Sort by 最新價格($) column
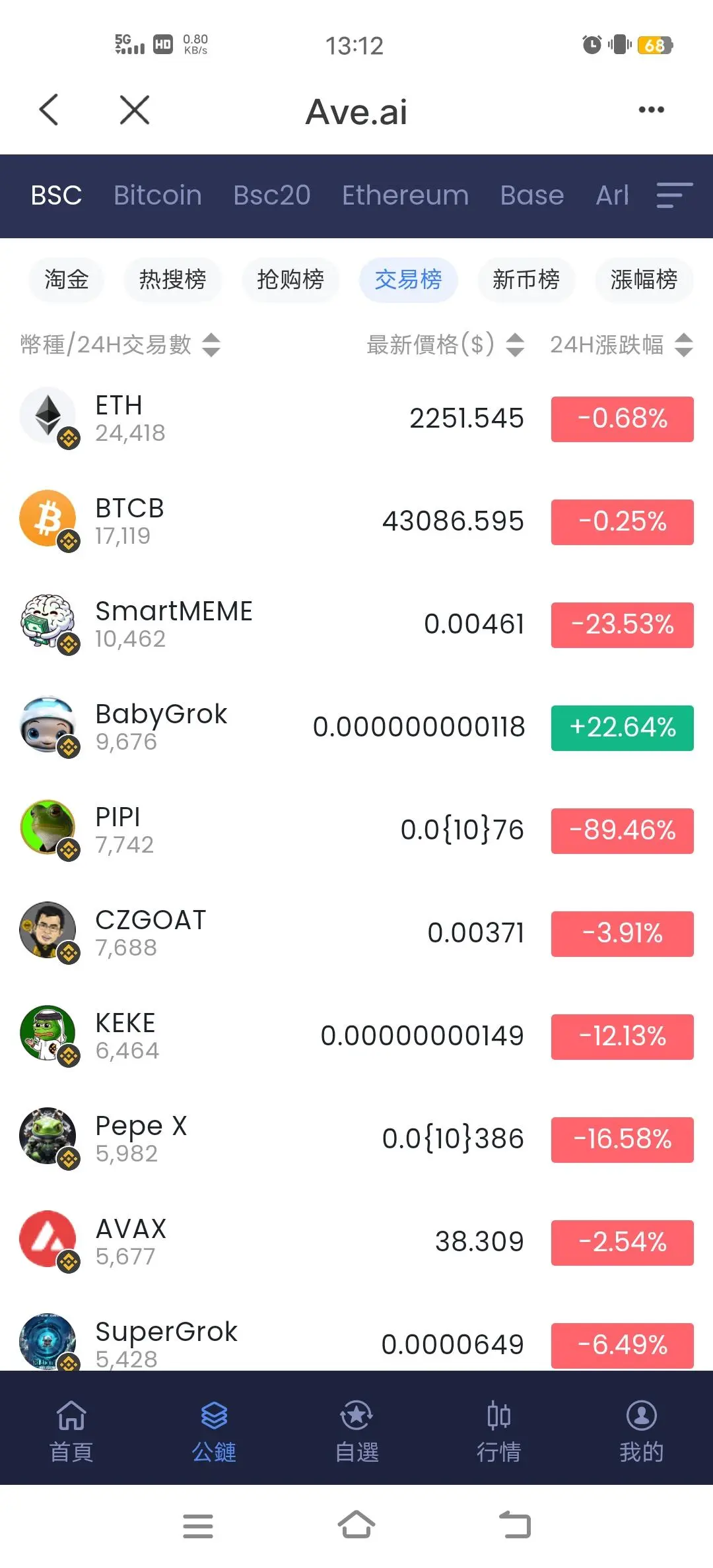The width and height of the screenshot is (713, 1568). tap(445, 344)
